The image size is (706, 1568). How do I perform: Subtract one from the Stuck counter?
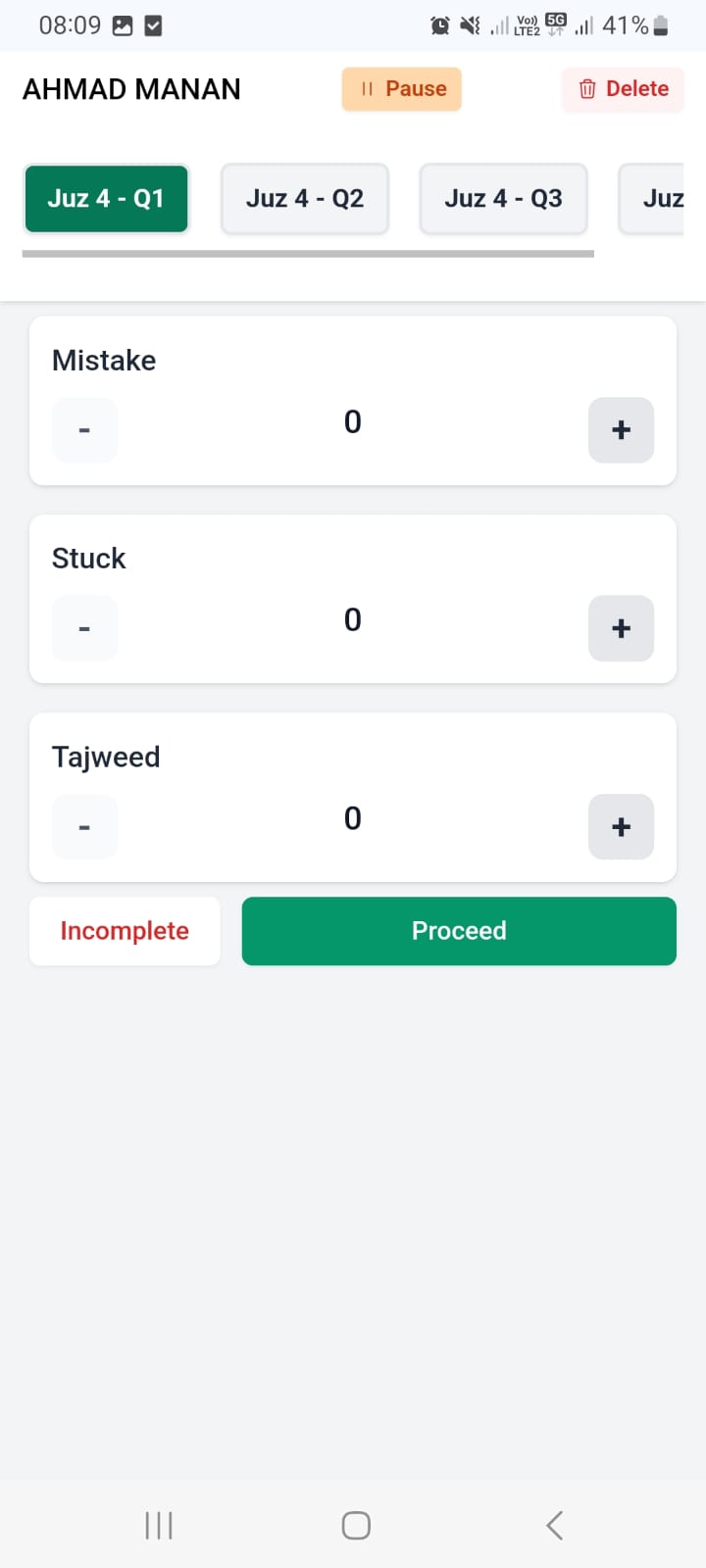click(x=84, y=628)
